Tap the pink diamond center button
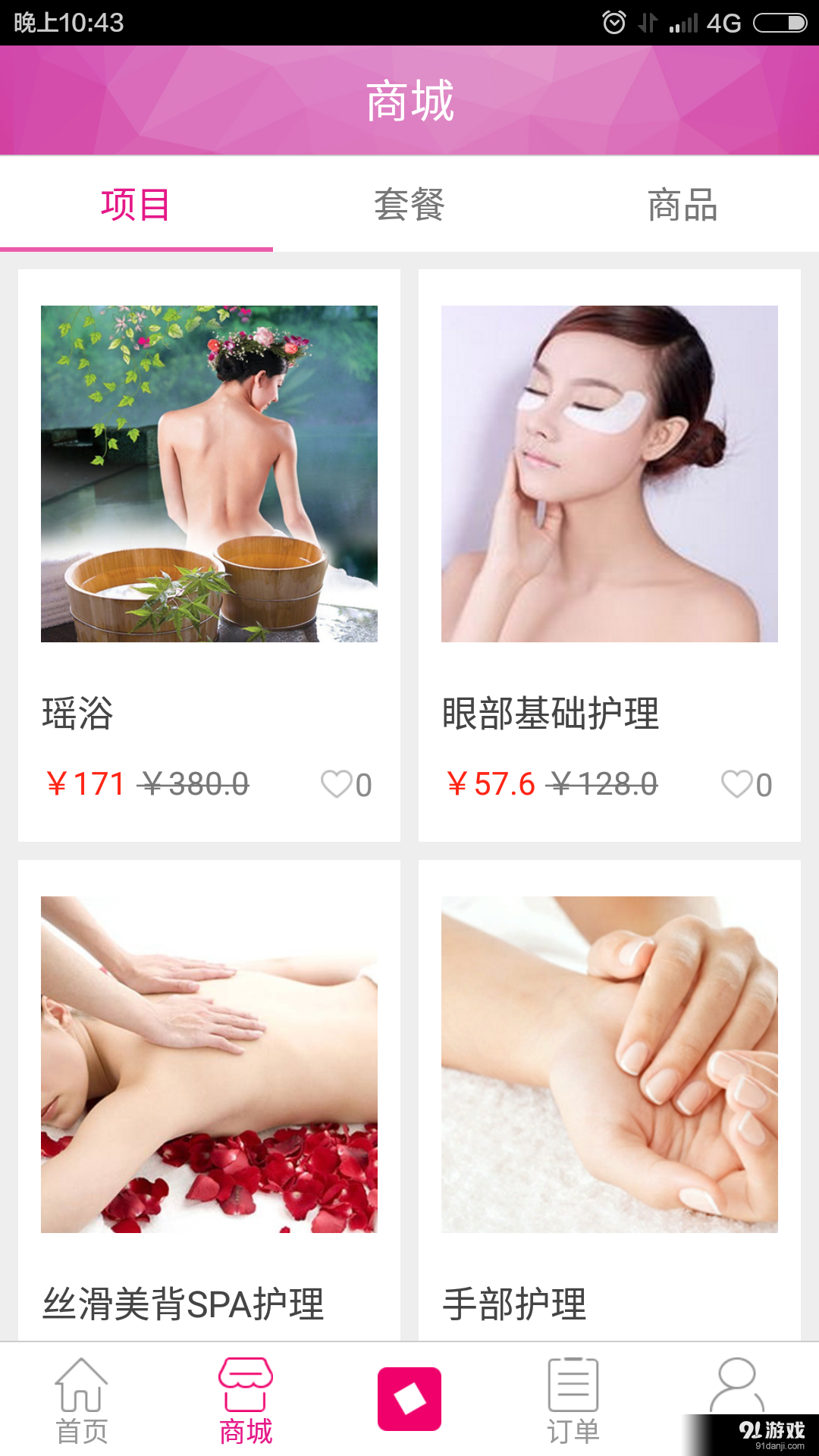 (x=409, y=1399)
